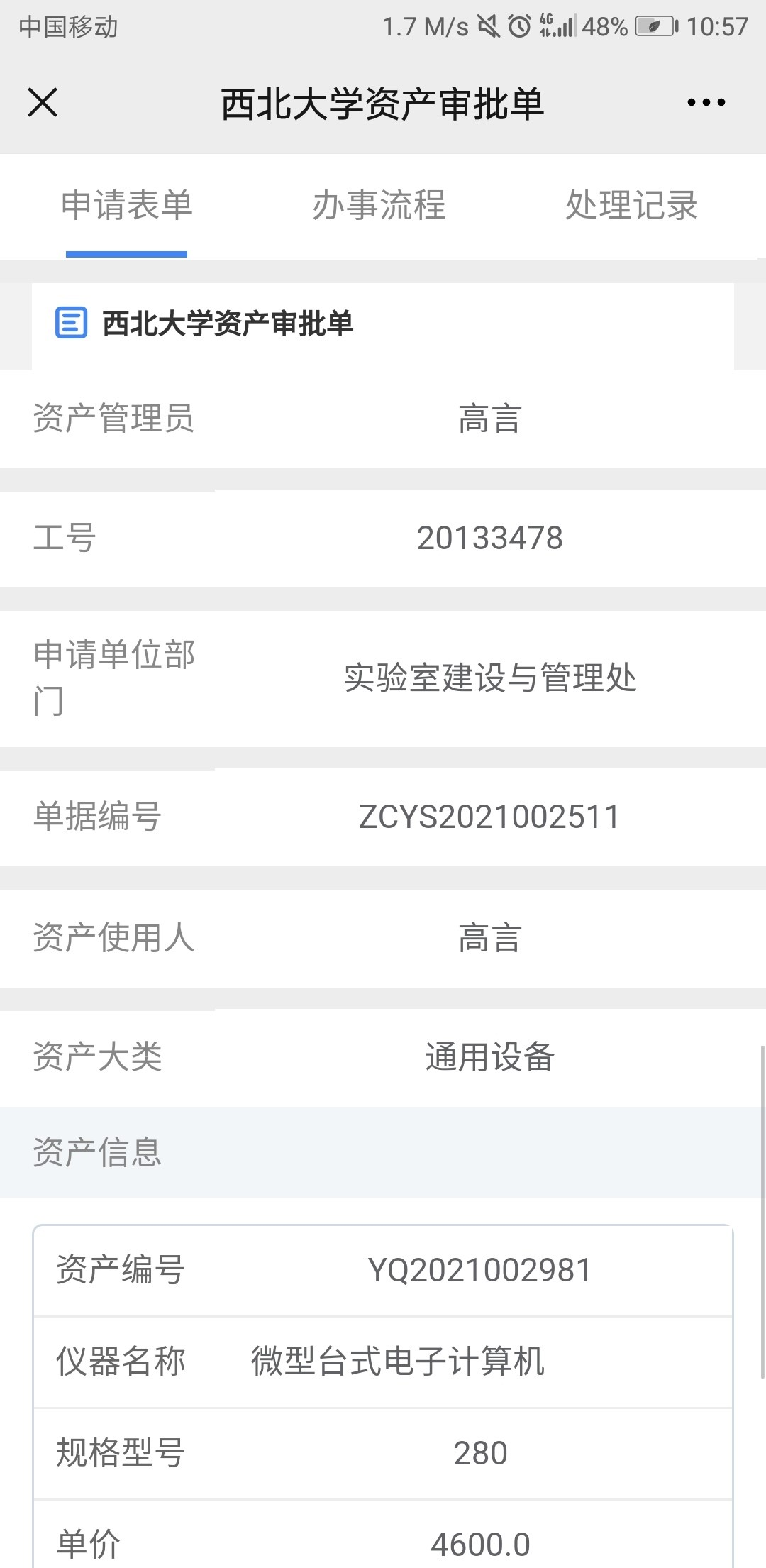Open the three-dot overflow menu
The width and height of the screenshot is (766, 1568).
point(706,103)
